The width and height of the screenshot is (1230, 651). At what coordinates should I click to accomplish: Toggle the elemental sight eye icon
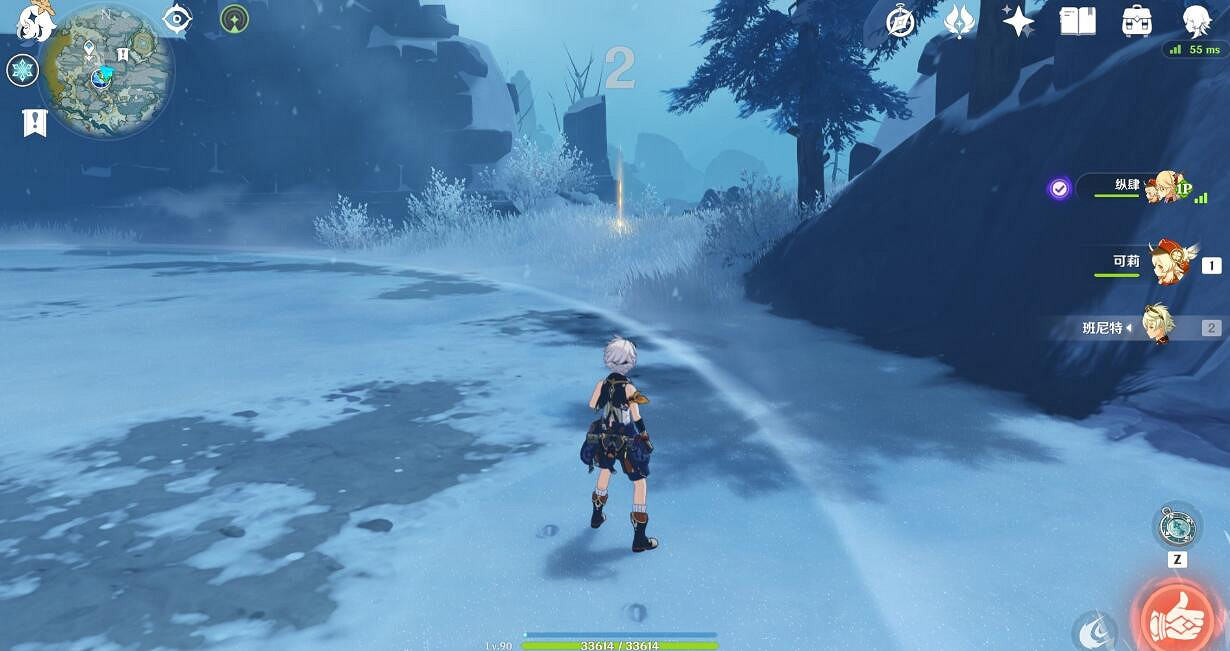coord(177,18)
